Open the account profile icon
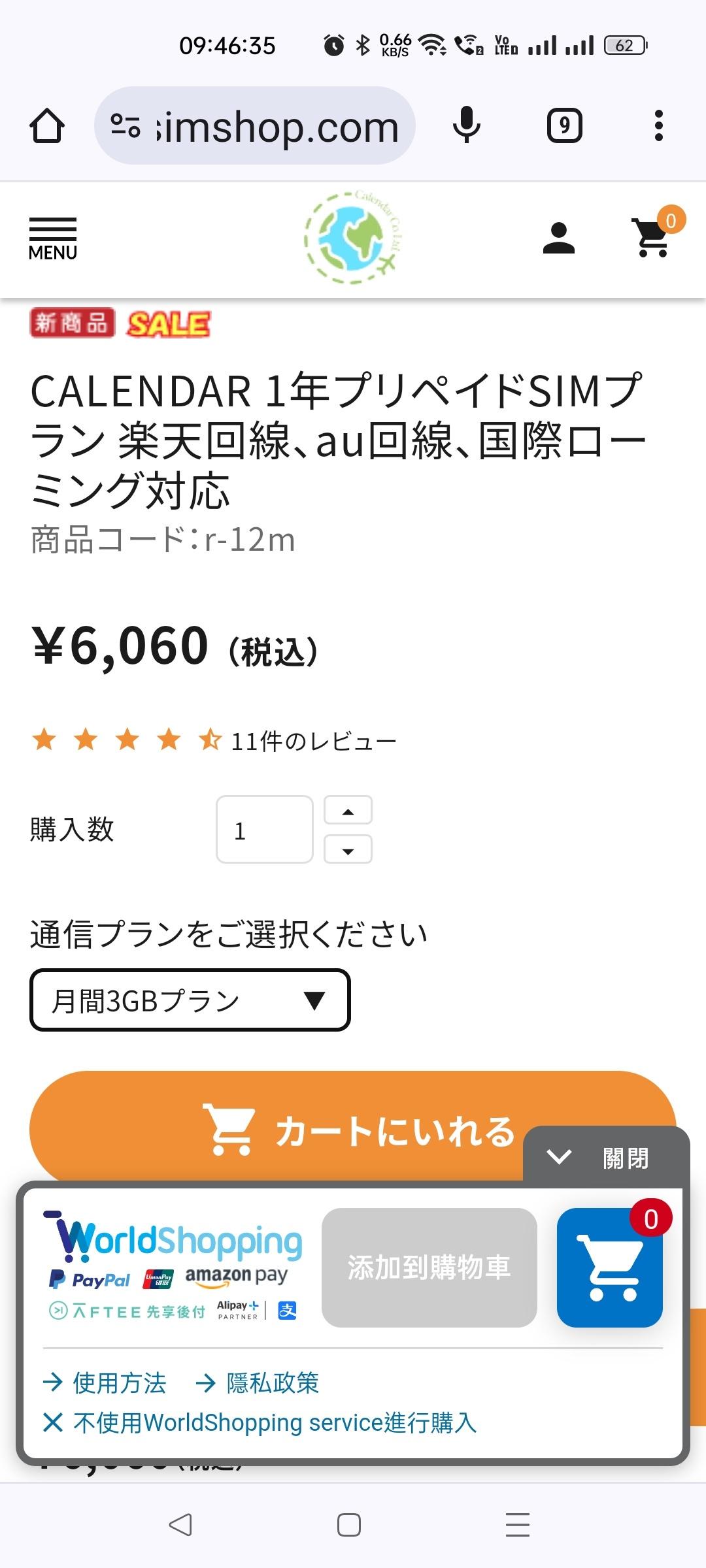The height and width of the screenshot is (1568, 706). click(558, 238)
